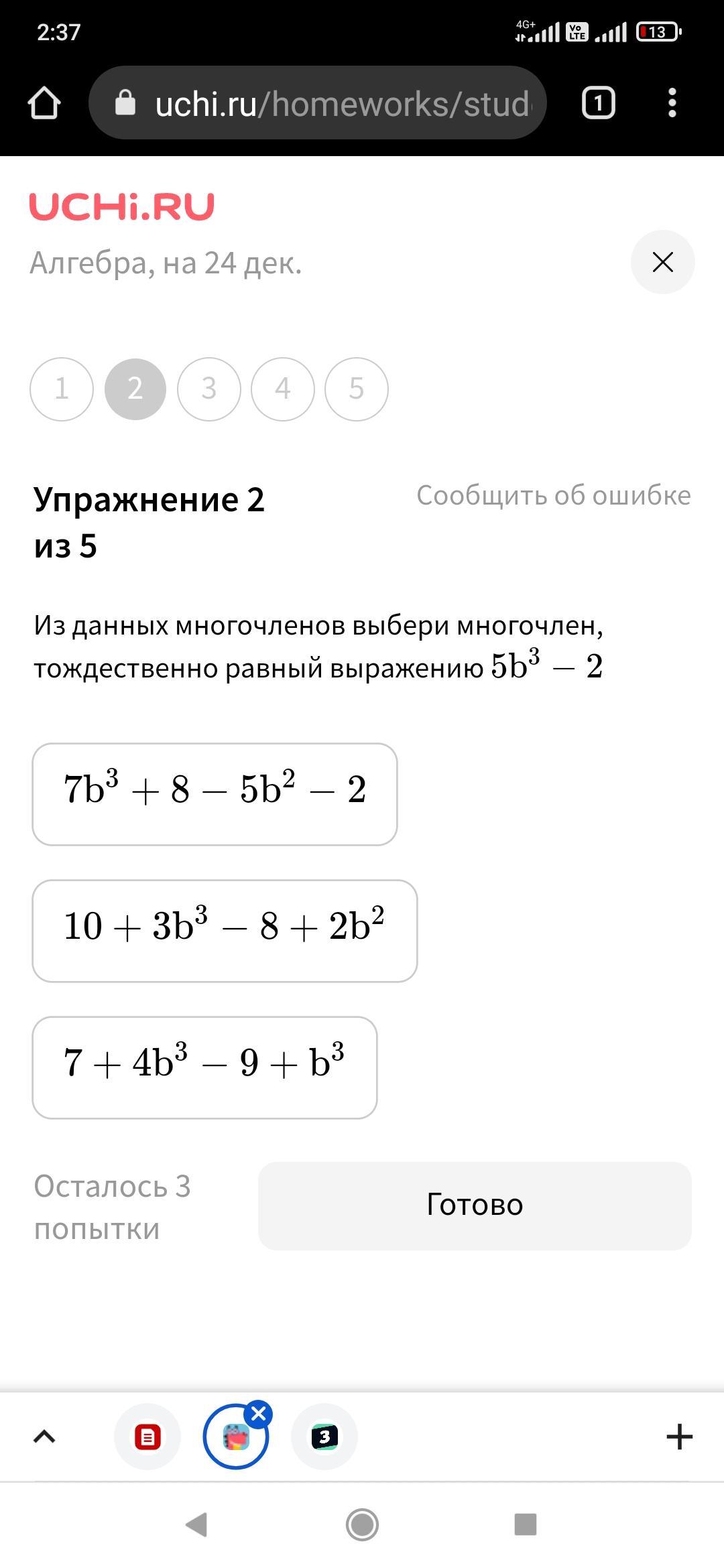
Task: Switch to the tab with number 3 icon
Action: [324, 1437]
